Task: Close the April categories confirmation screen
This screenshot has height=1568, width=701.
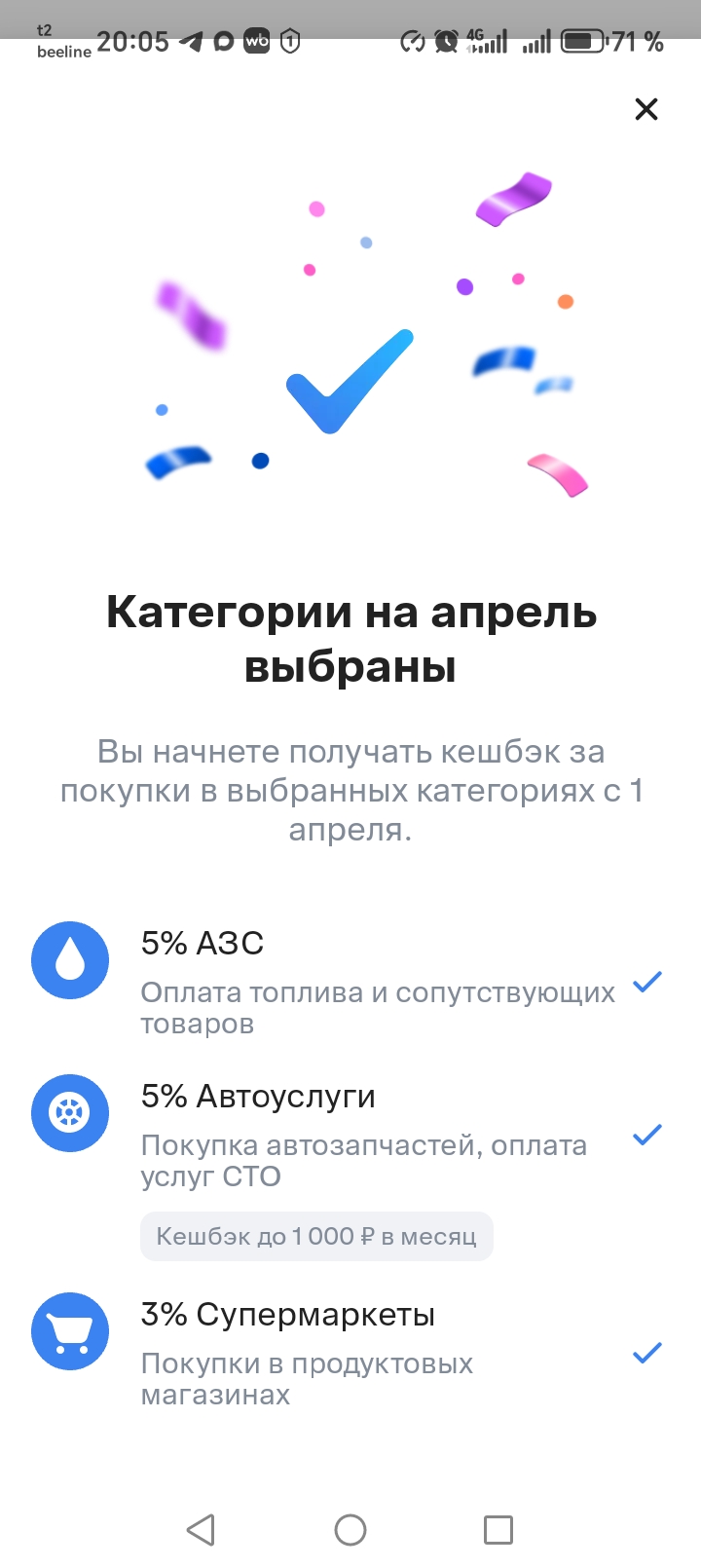Action: [646, 109]
